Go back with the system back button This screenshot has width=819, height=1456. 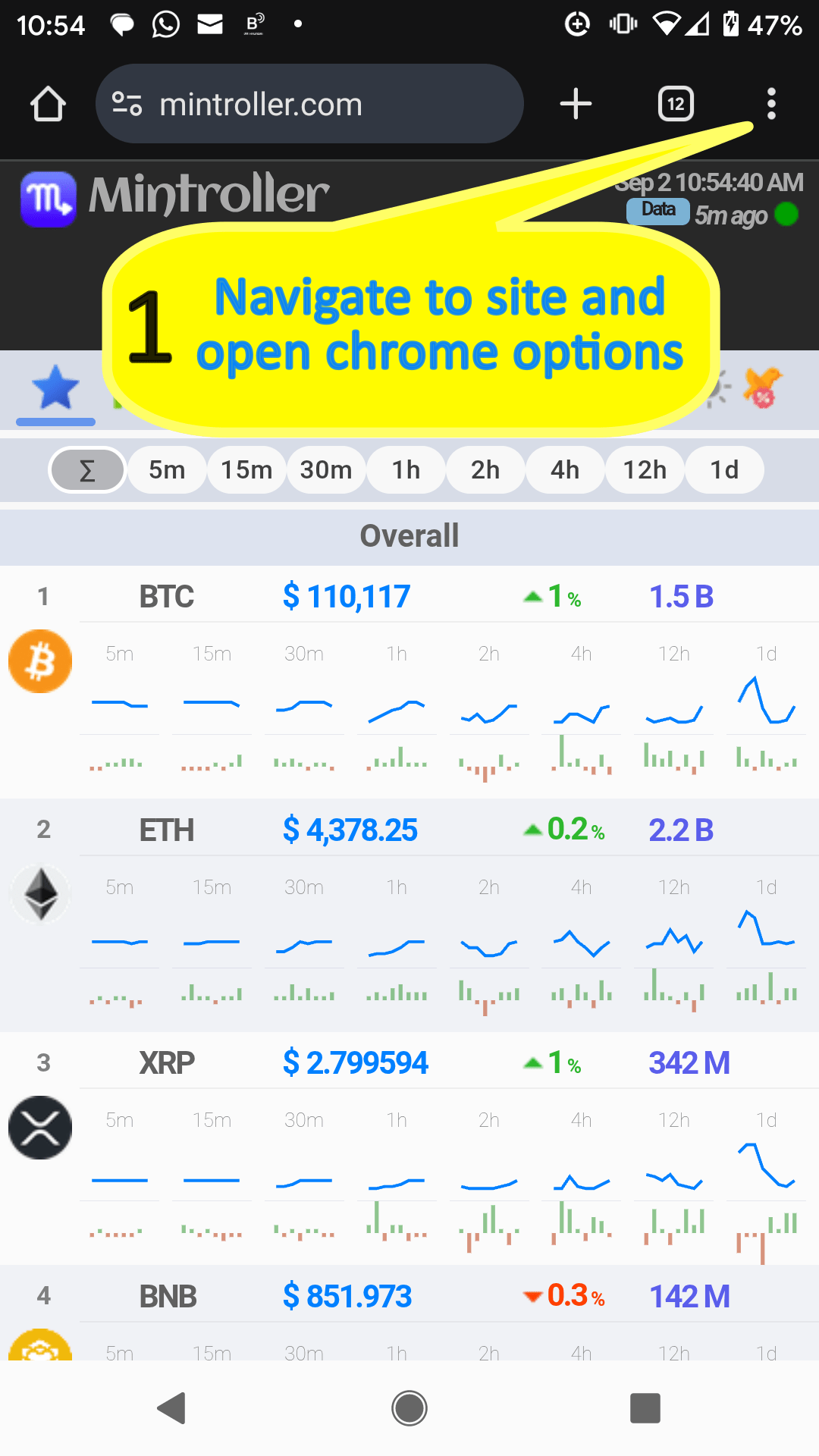[172, 1408]
